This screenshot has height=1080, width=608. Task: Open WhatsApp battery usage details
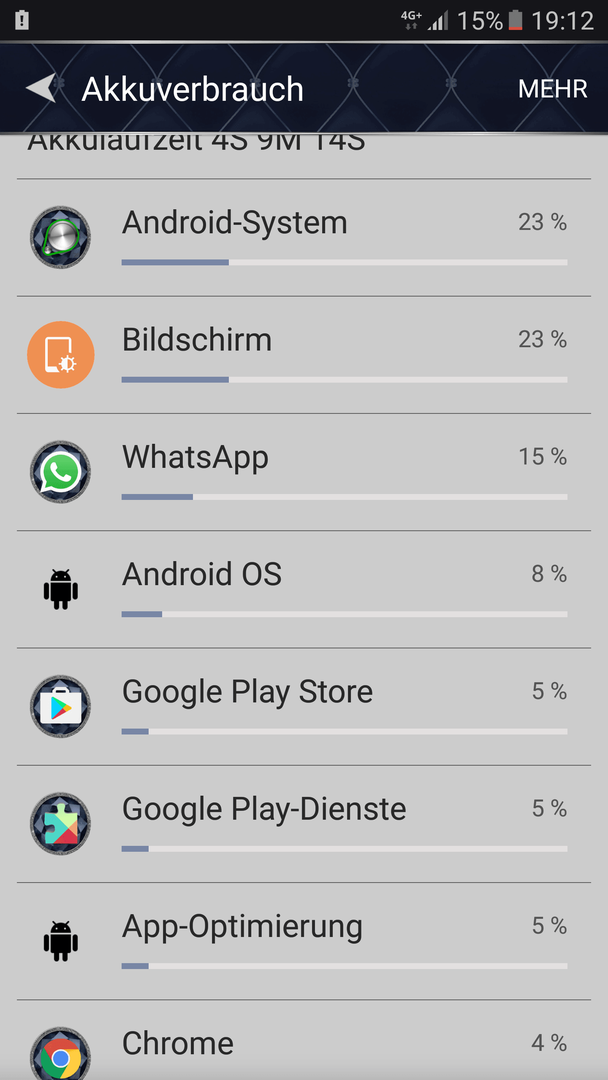coord(304,472)
